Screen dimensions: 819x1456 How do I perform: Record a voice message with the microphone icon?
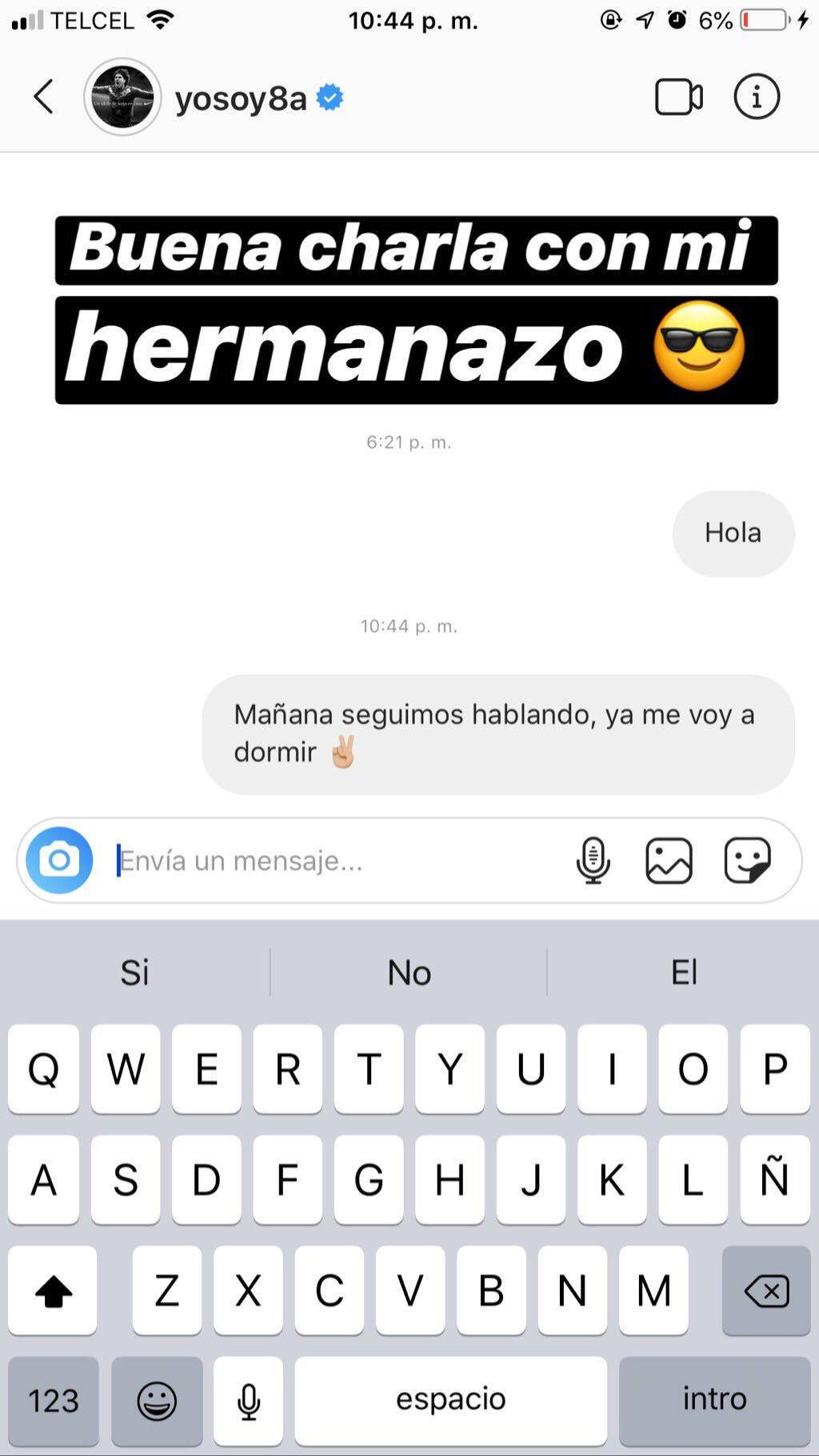593,861
